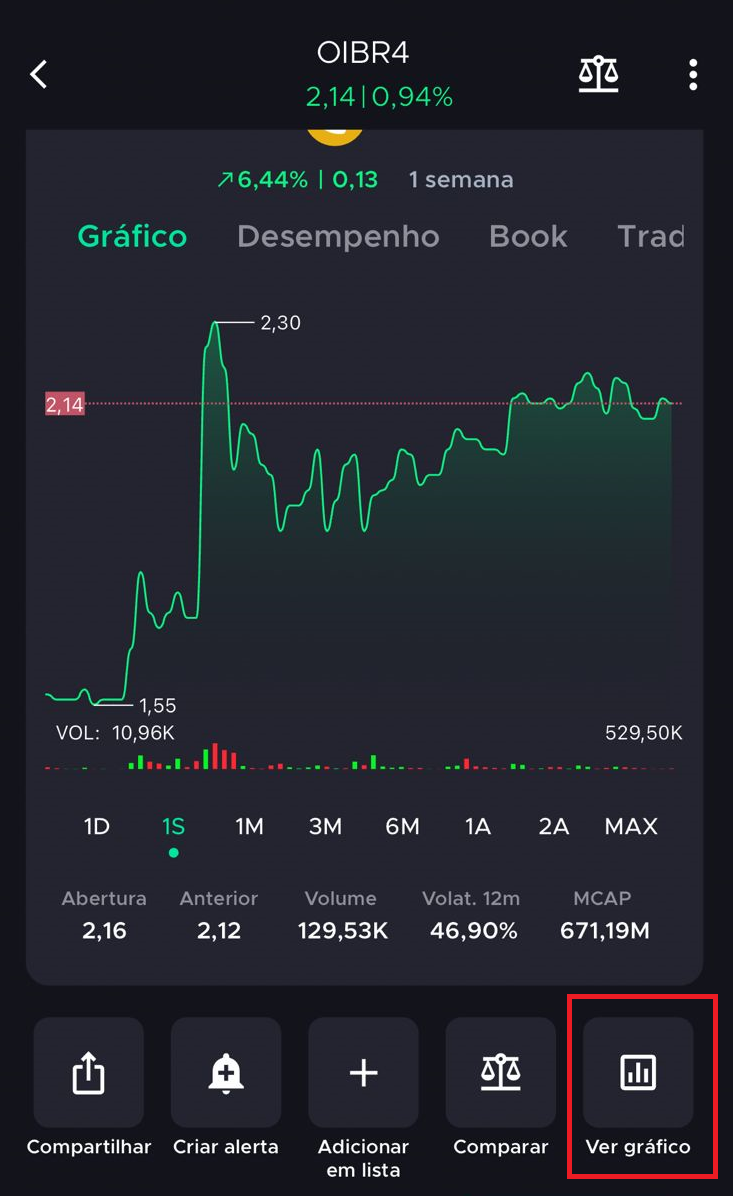This screenshot has width=733, height=1196.
Task: Set chart range to 1A
Action: (x=478, y=826)
